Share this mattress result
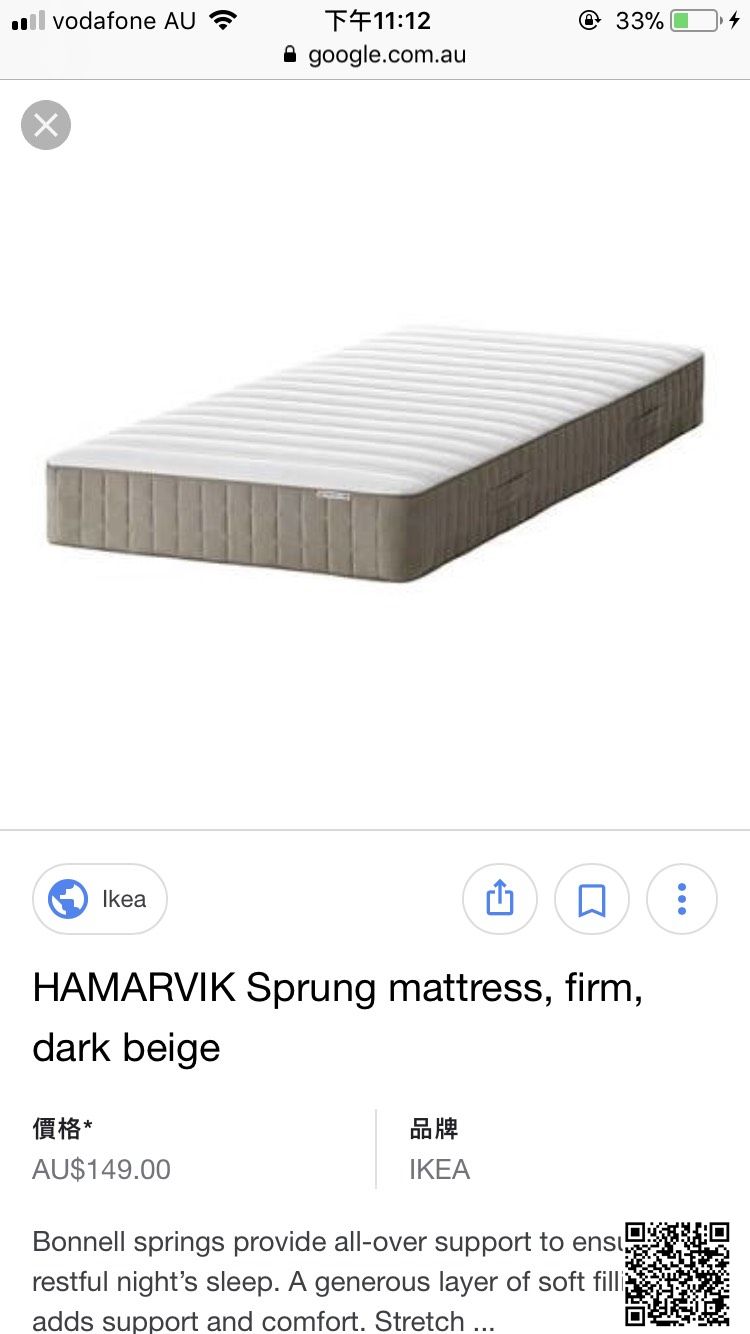The image size is (750, 1334). pyautogui.click(x=499, y=899)
